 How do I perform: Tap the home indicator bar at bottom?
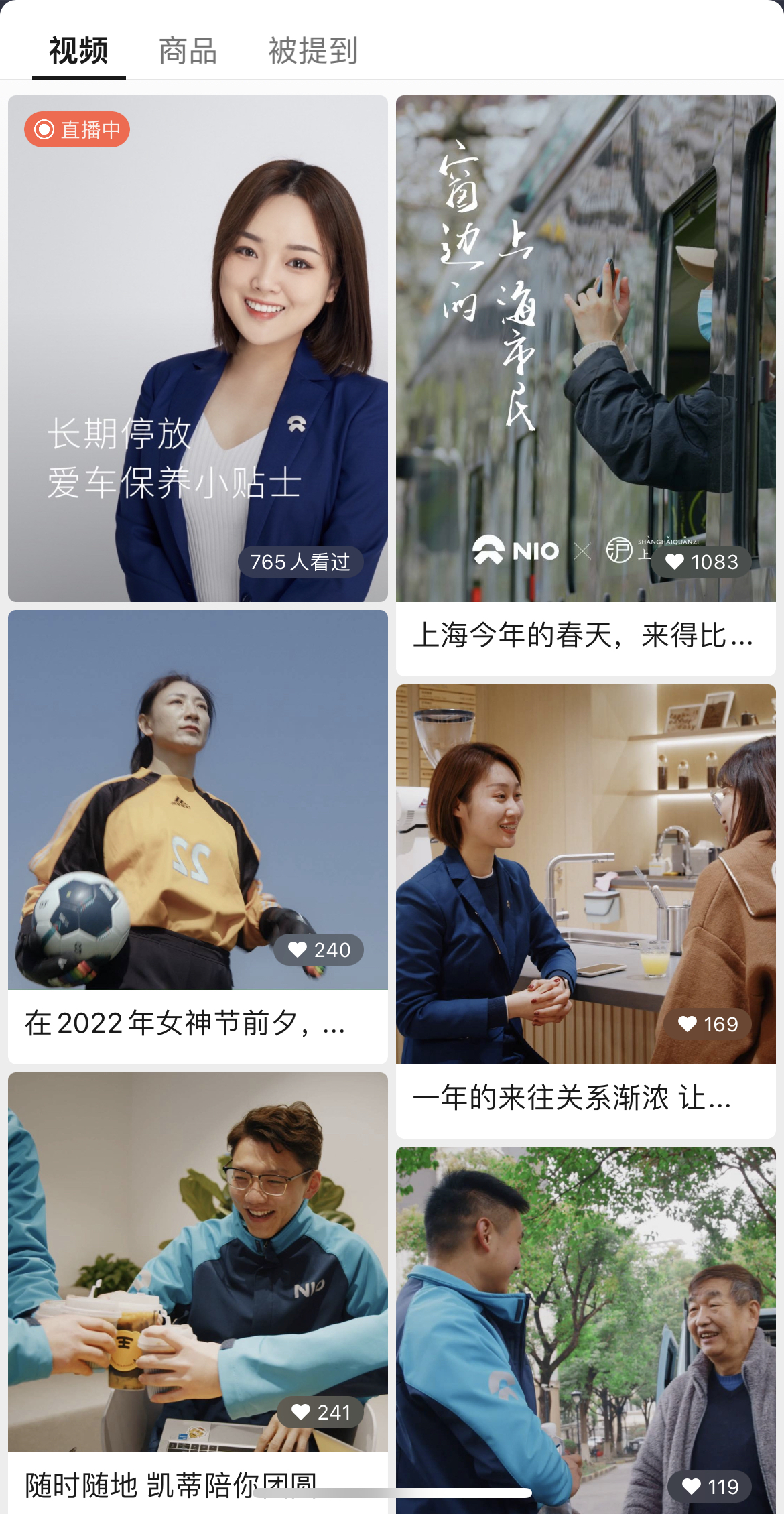coord(392,1493)
